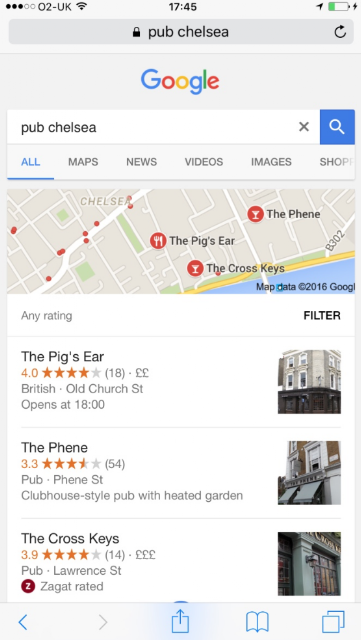Image resolution: width=361 pixels, height=640 pixels.
Task: Run the search with the magnifier button
Action: click(337, 127)
